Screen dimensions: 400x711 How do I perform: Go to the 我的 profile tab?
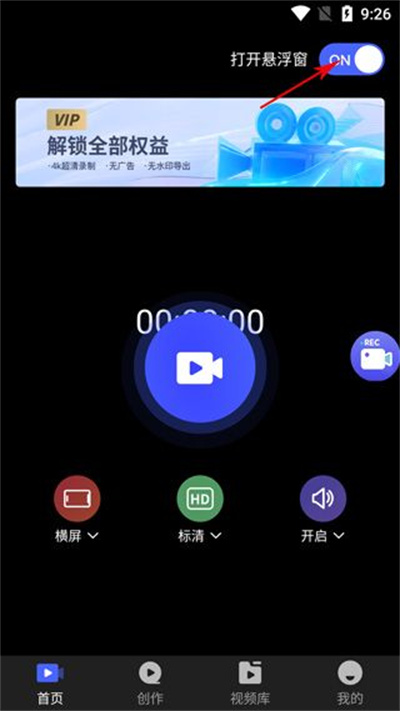[350, 683]
